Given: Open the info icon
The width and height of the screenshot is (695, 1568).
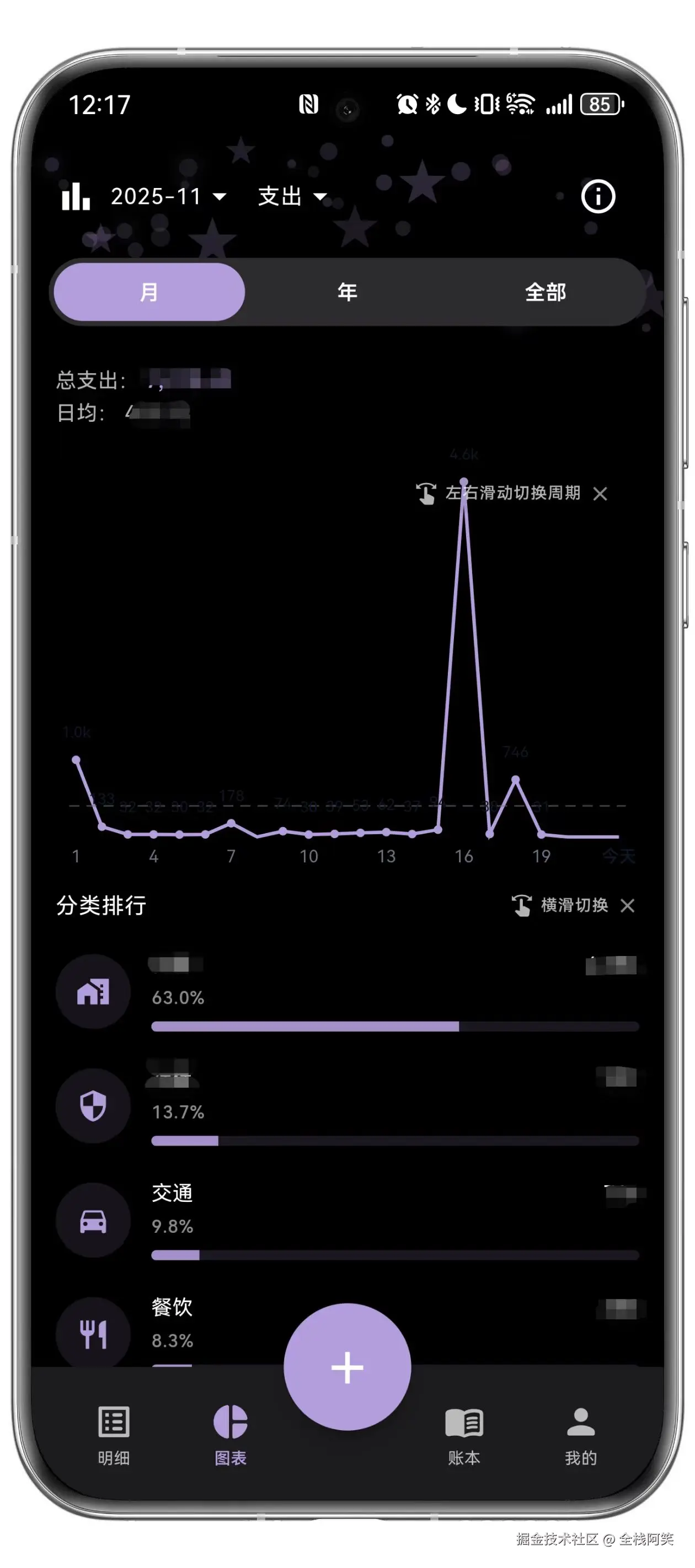Looking at the screenshot, I should [597, 196].
